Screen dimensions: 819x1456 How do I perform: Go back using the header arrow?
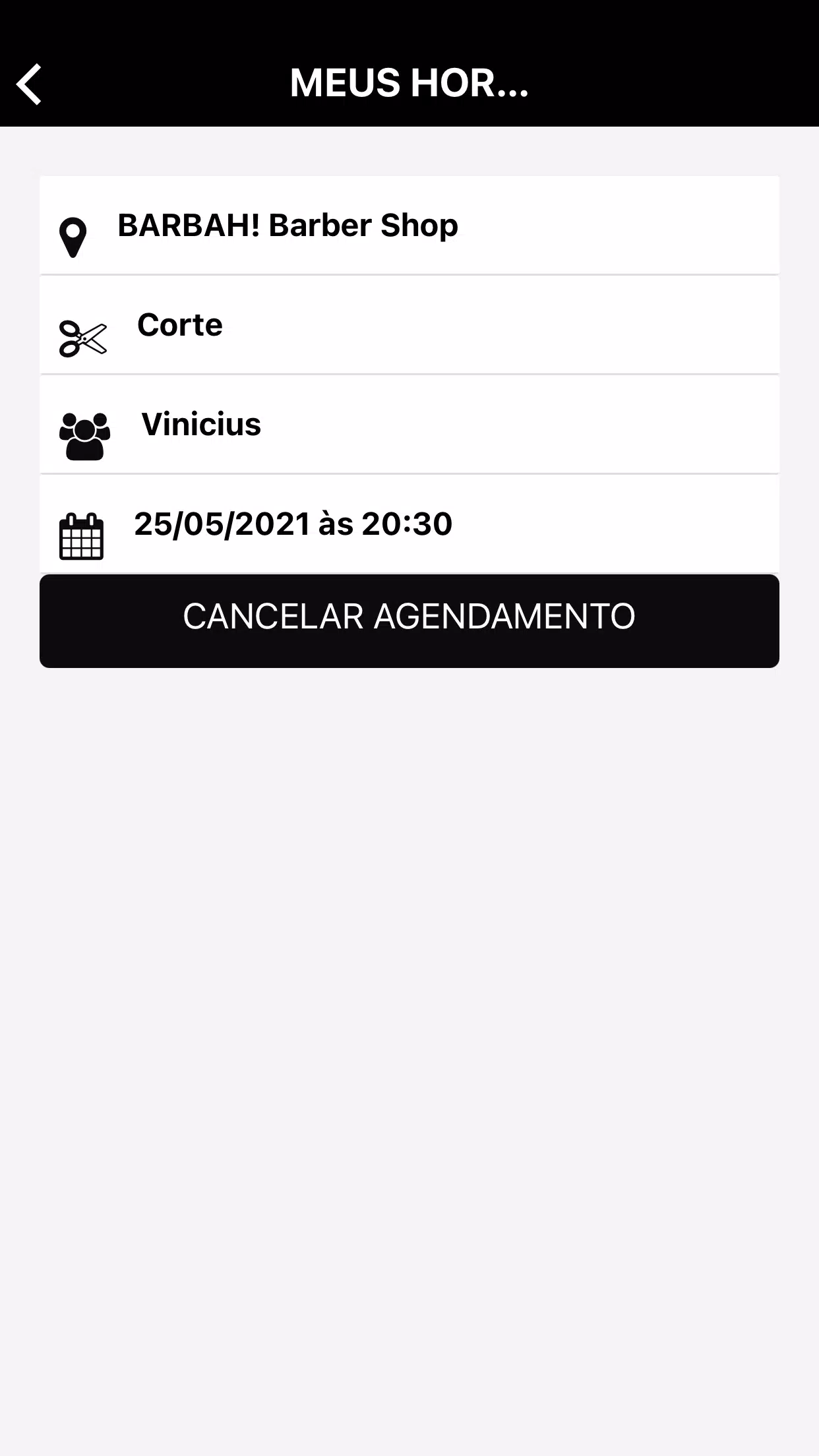30,84
